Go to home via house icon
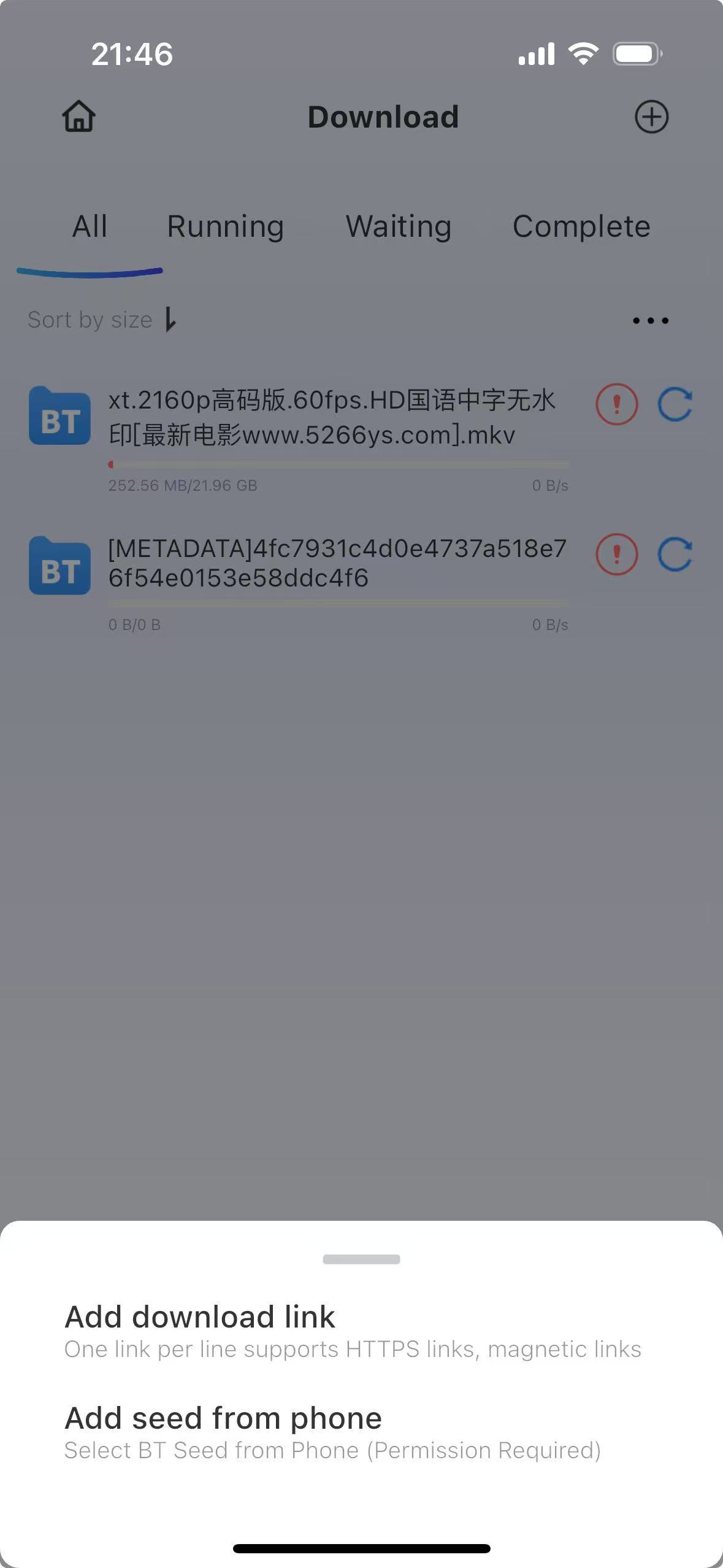Image resolution: width=723 pixels, height=1568 pixels. [x=78, y=117]
